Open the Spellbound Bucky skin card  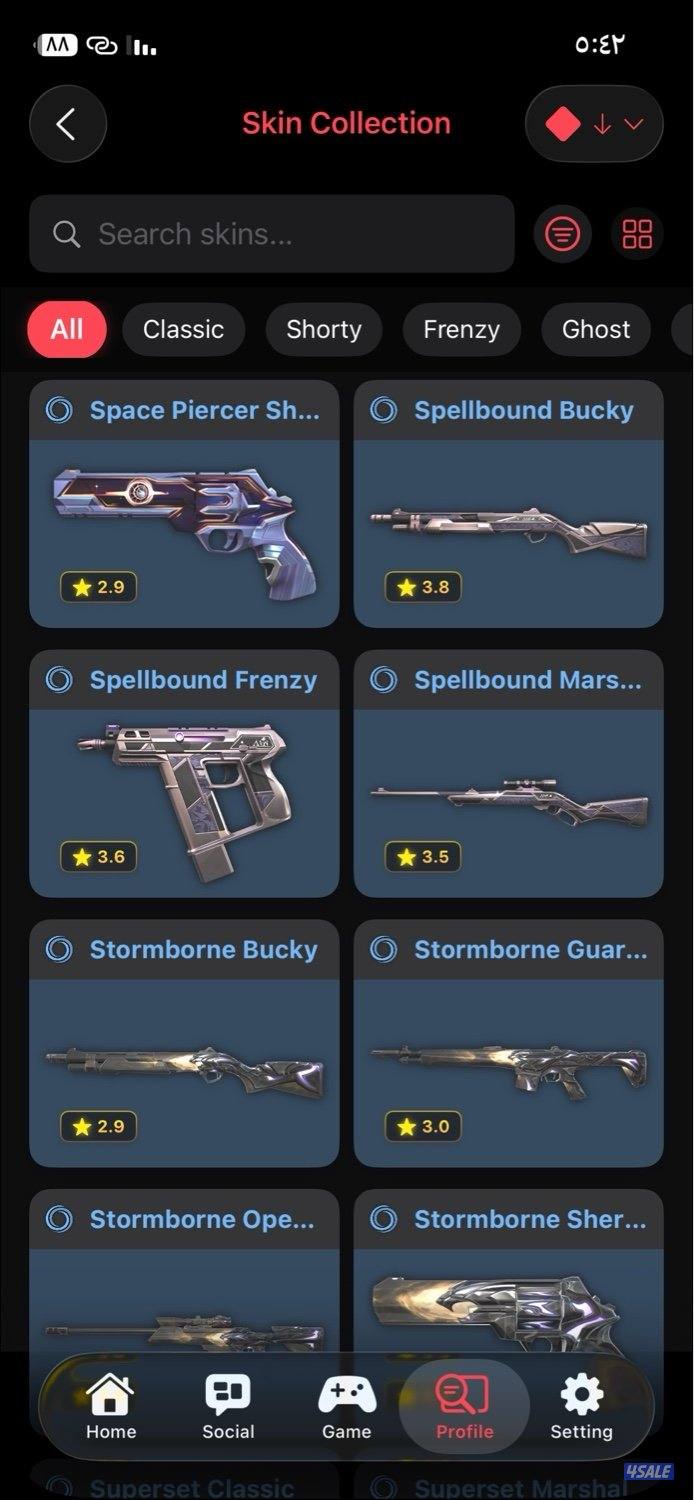[508, 504]
